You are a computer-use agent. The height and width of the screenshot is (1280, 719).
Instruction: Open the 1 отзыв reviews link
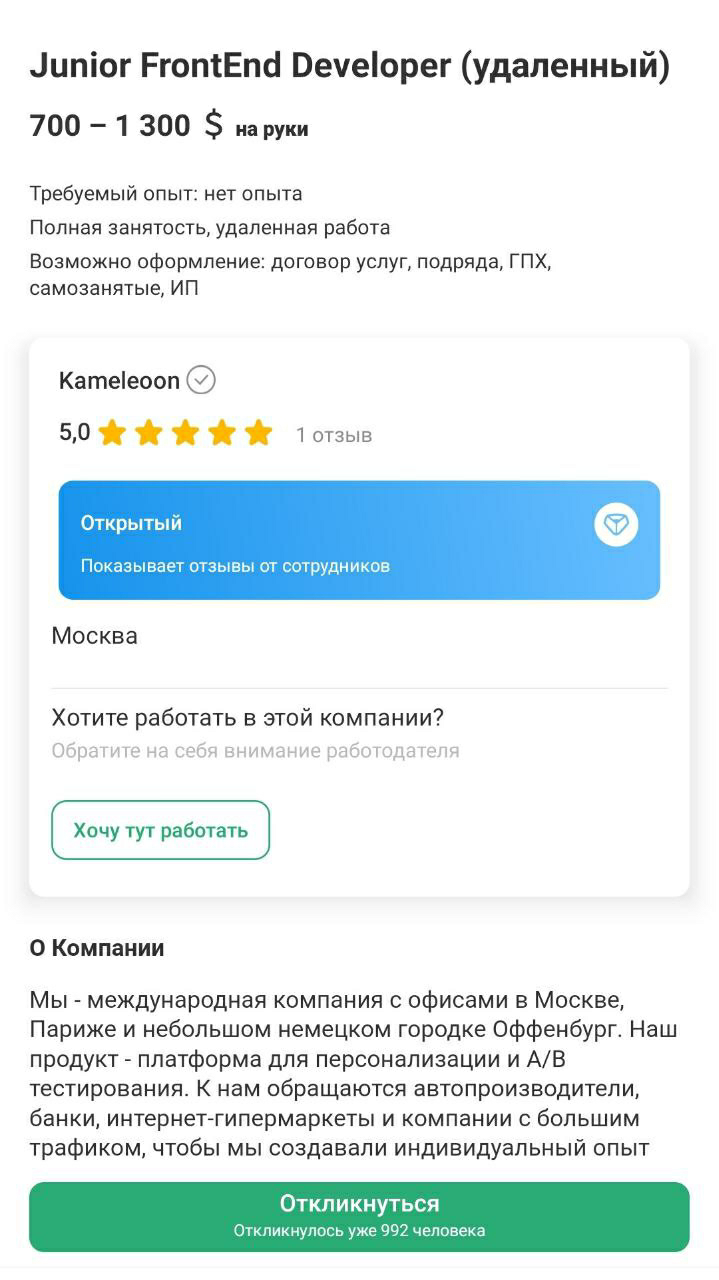(x=334, y=435)
